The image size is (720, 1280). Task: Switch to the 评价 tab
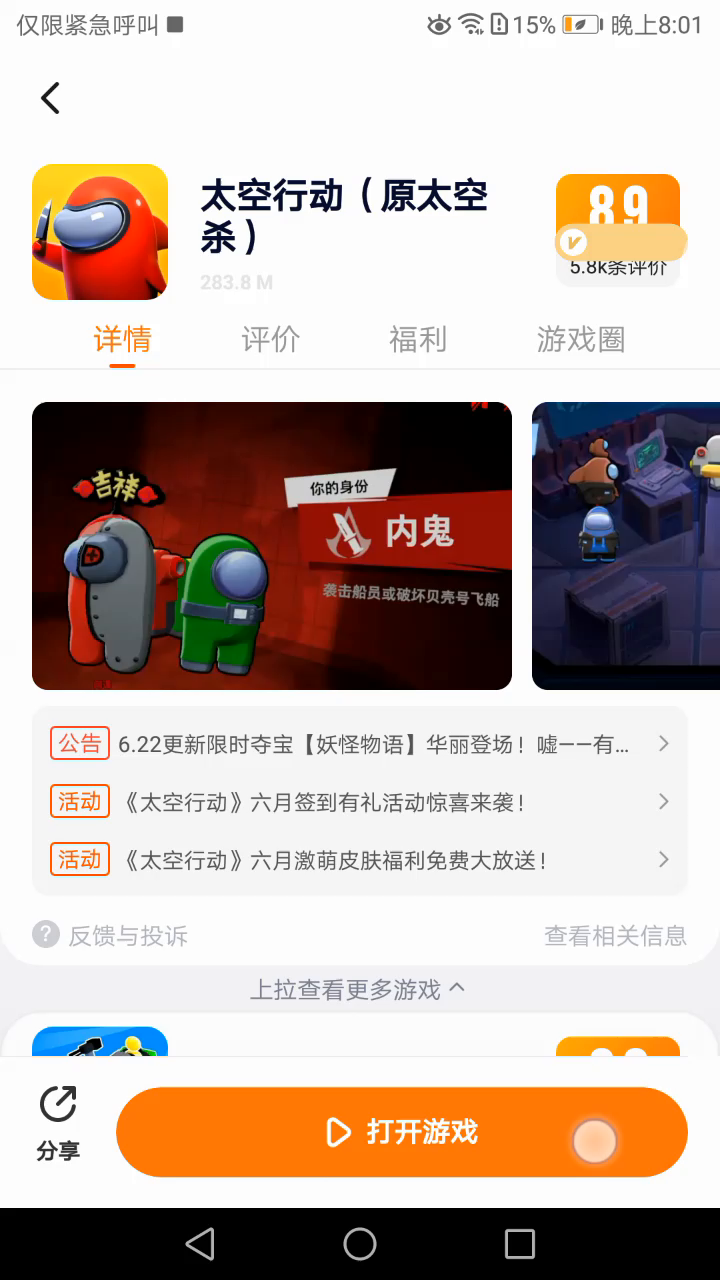point(270,340)
